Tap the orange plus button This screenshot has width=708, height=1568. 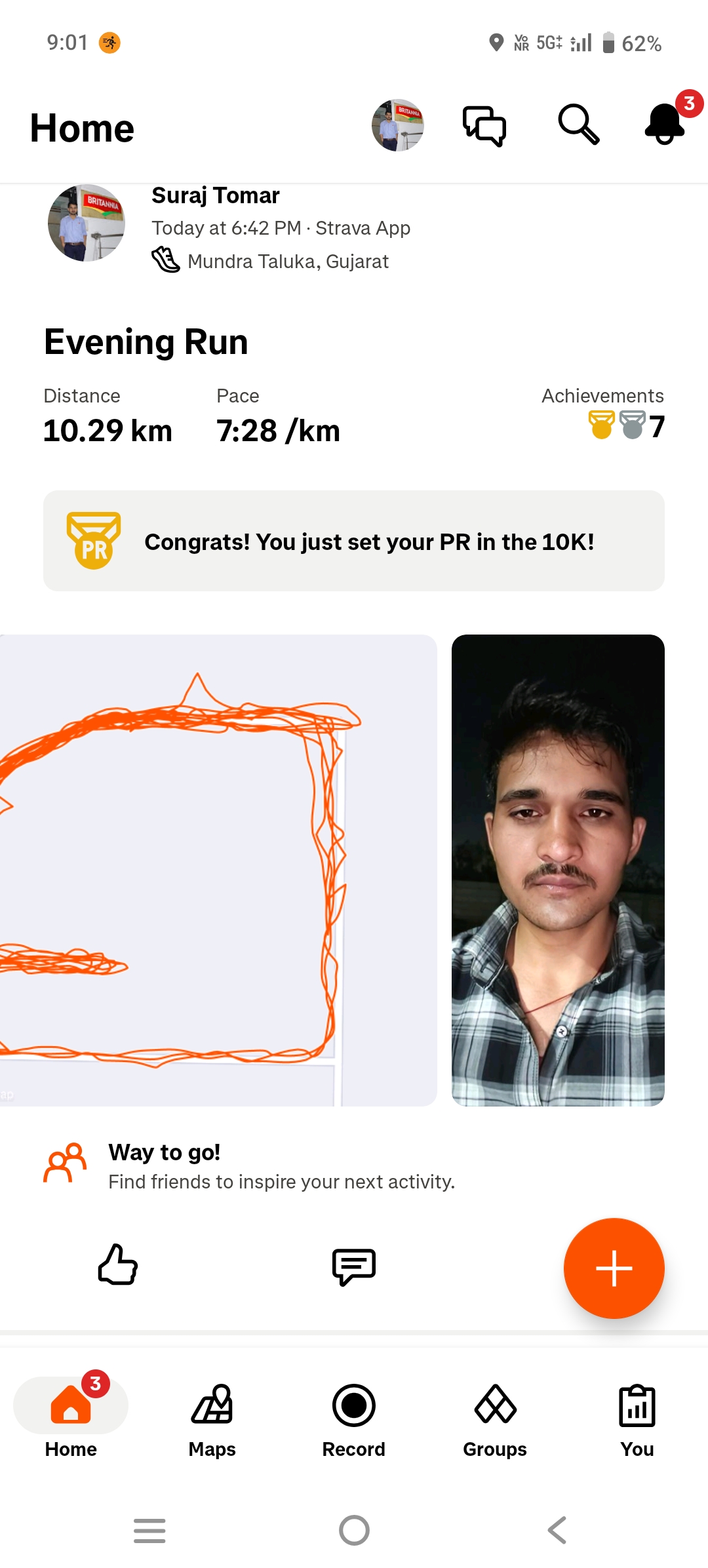click(x=614, y=1268)
